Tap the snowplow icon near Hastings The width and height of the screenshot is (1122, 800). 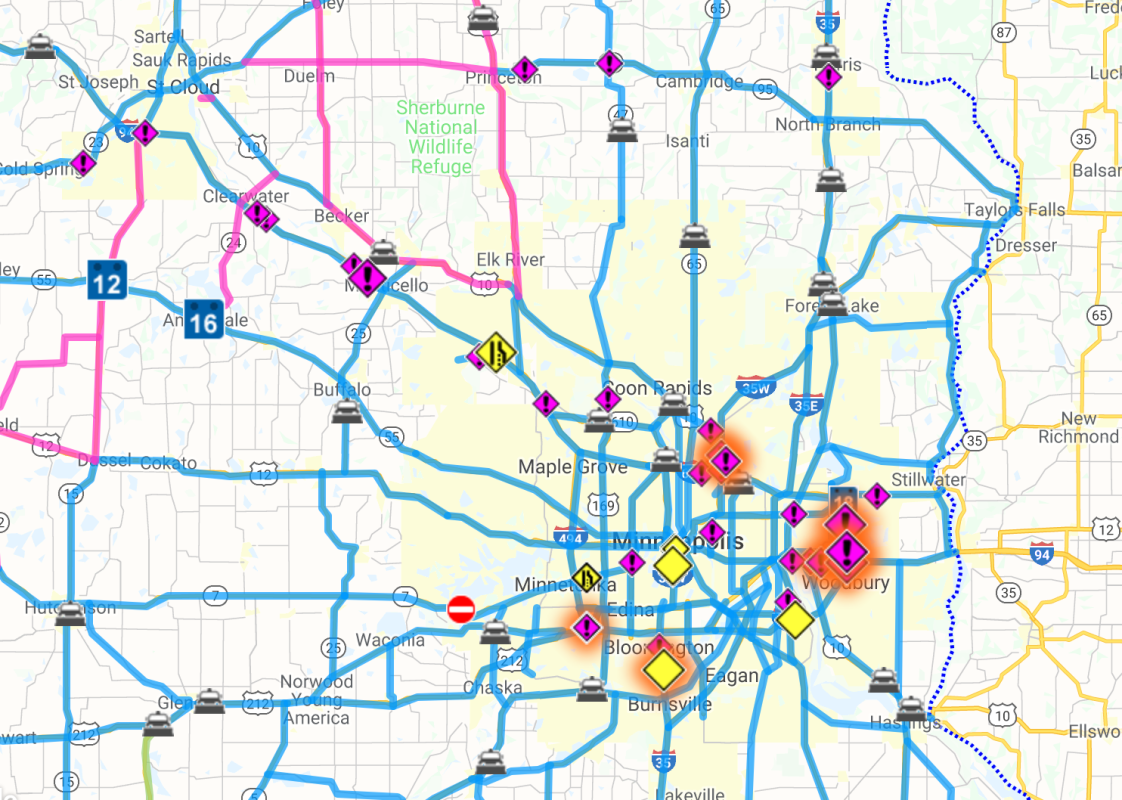(x=911, y=710)
